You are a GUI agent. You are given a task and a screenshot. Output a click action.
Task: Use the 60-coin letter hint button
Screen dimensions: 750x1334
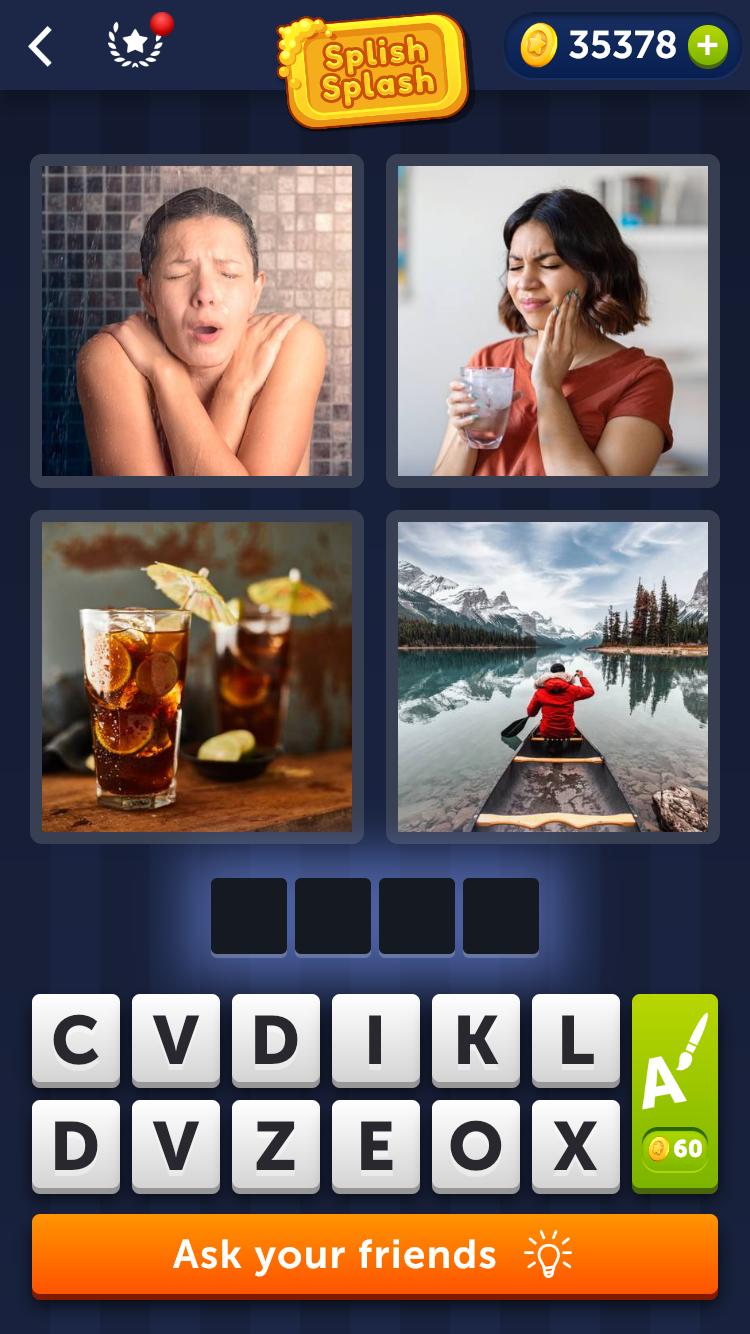(675, 1092)
